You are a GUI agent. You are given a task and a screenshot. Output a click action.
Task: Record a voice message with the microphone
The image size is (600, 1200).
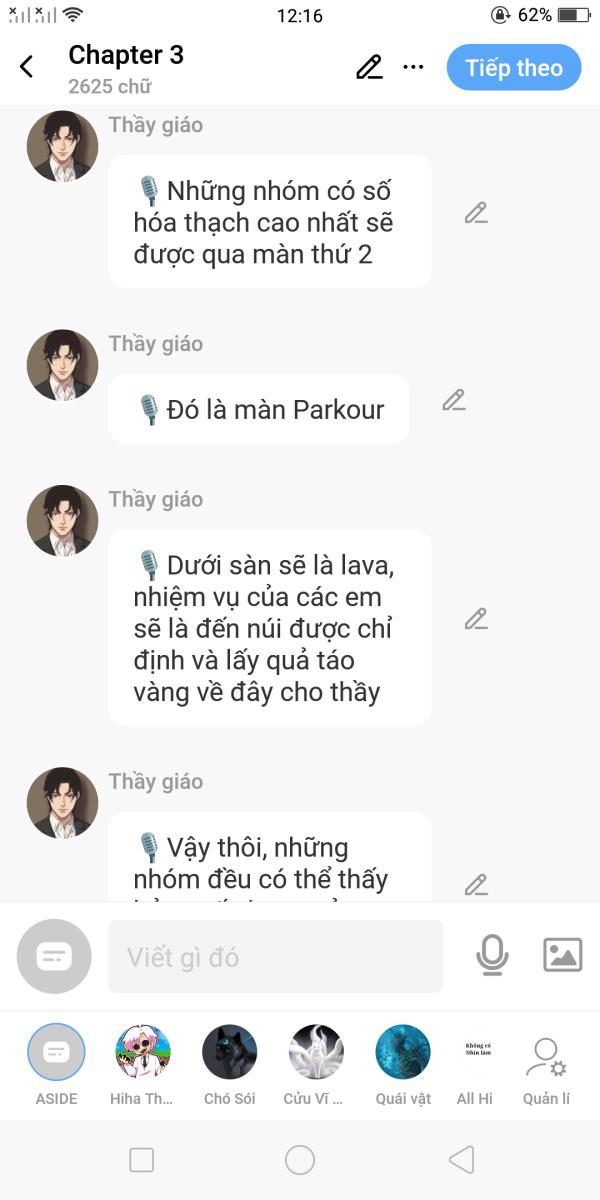coord(492,956)
